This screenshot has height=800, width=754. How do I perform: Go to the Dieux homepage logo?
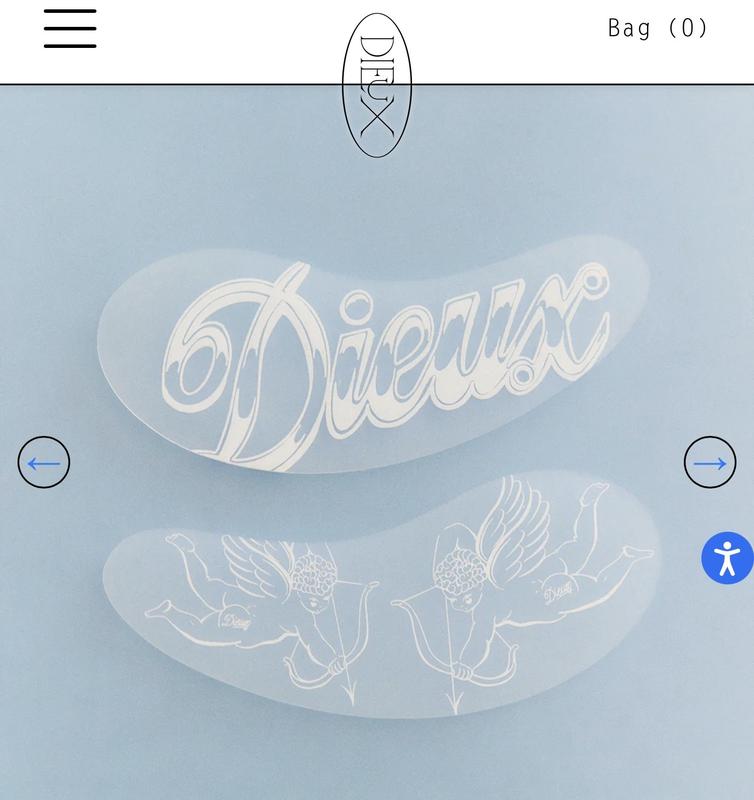pos(377,85)
